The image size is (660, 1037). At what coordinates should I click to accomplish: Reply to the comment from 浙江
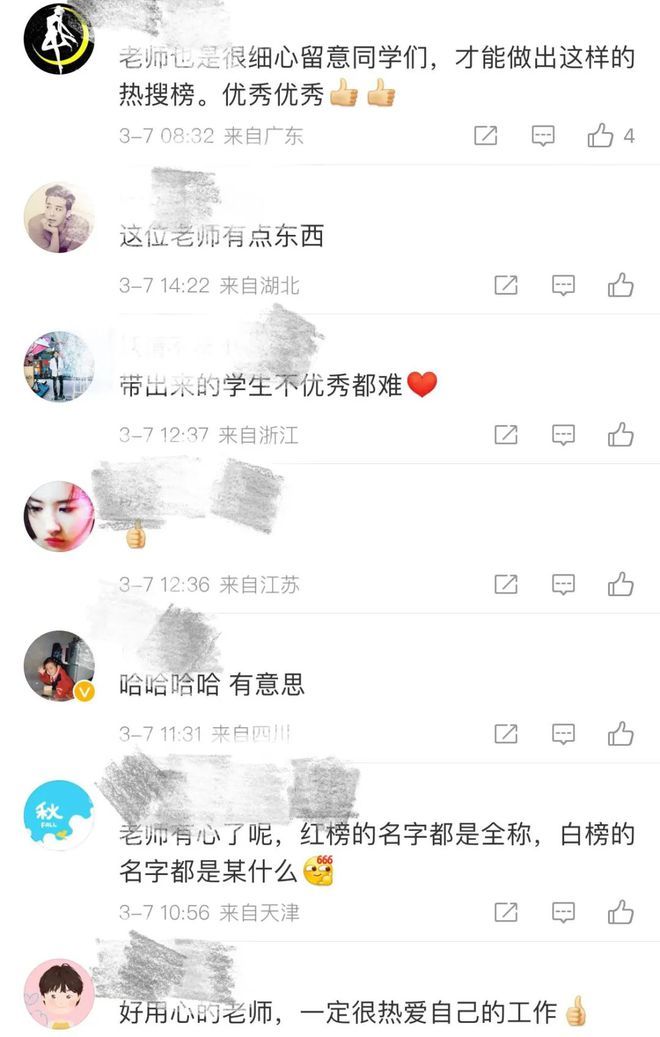tap(564, 435)
